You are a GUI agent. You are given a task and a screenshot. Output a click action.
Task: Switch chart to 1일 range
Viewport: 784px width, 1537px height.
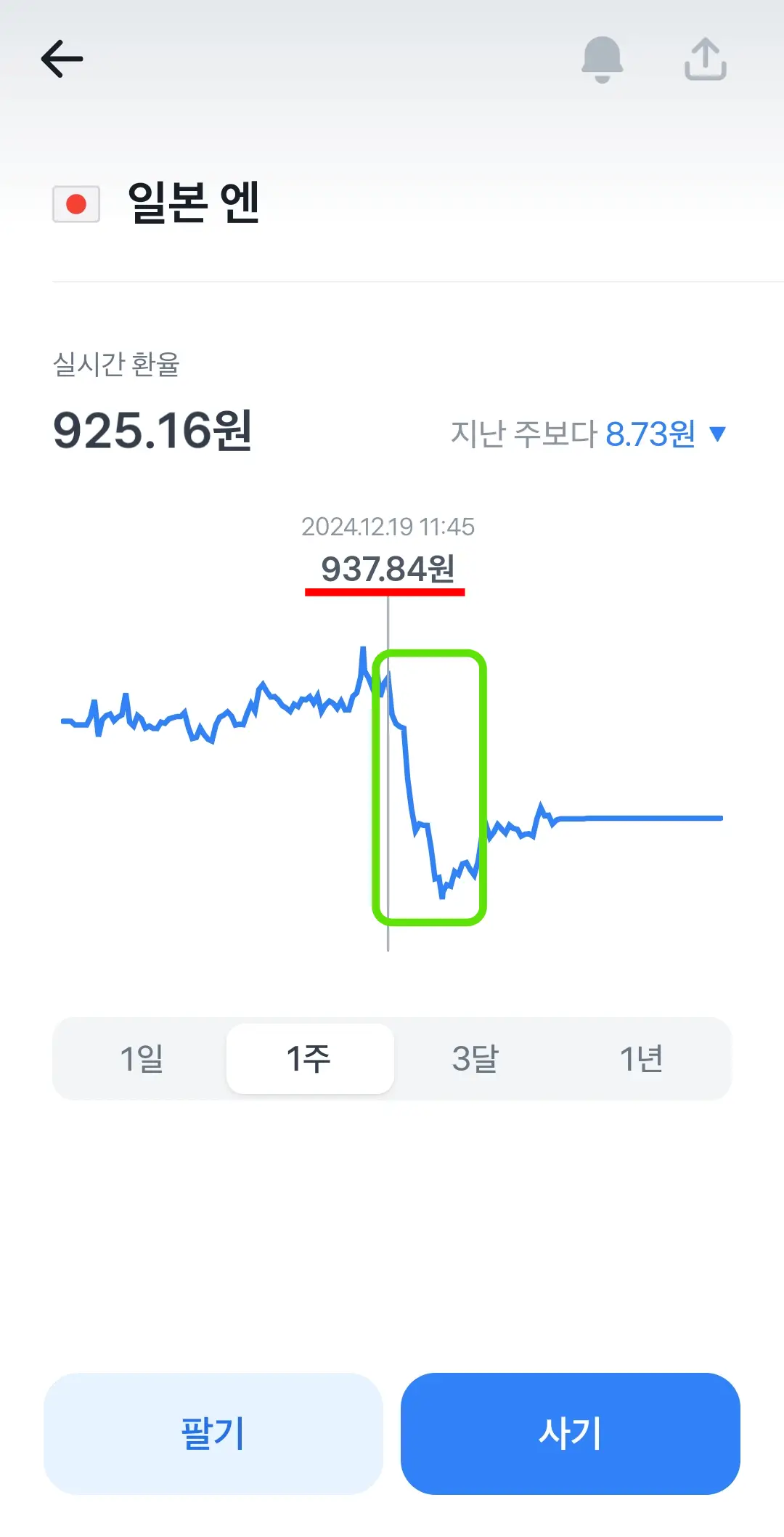coord(142,1058)
